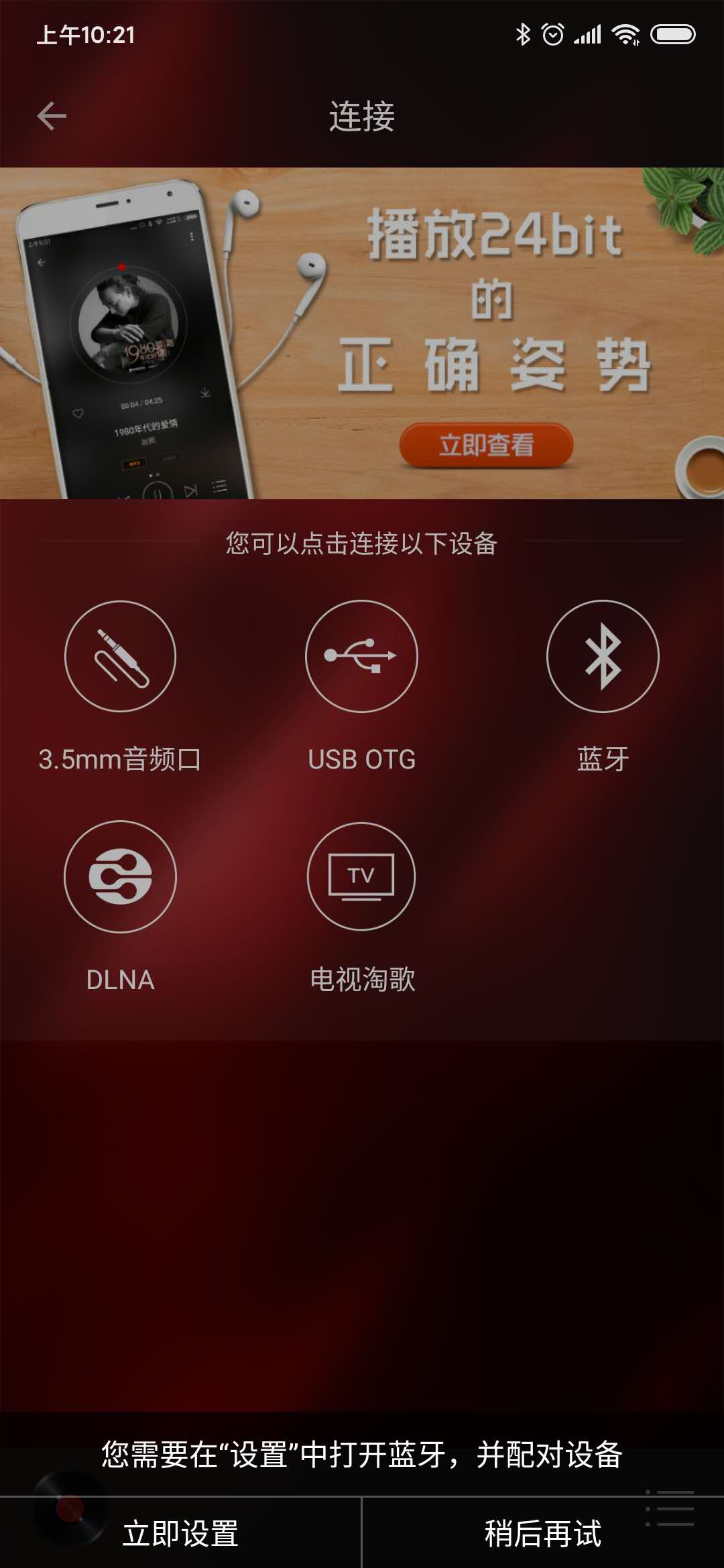
Task: Select the 3.5mm audio jack connection icon
Action: 119,657
